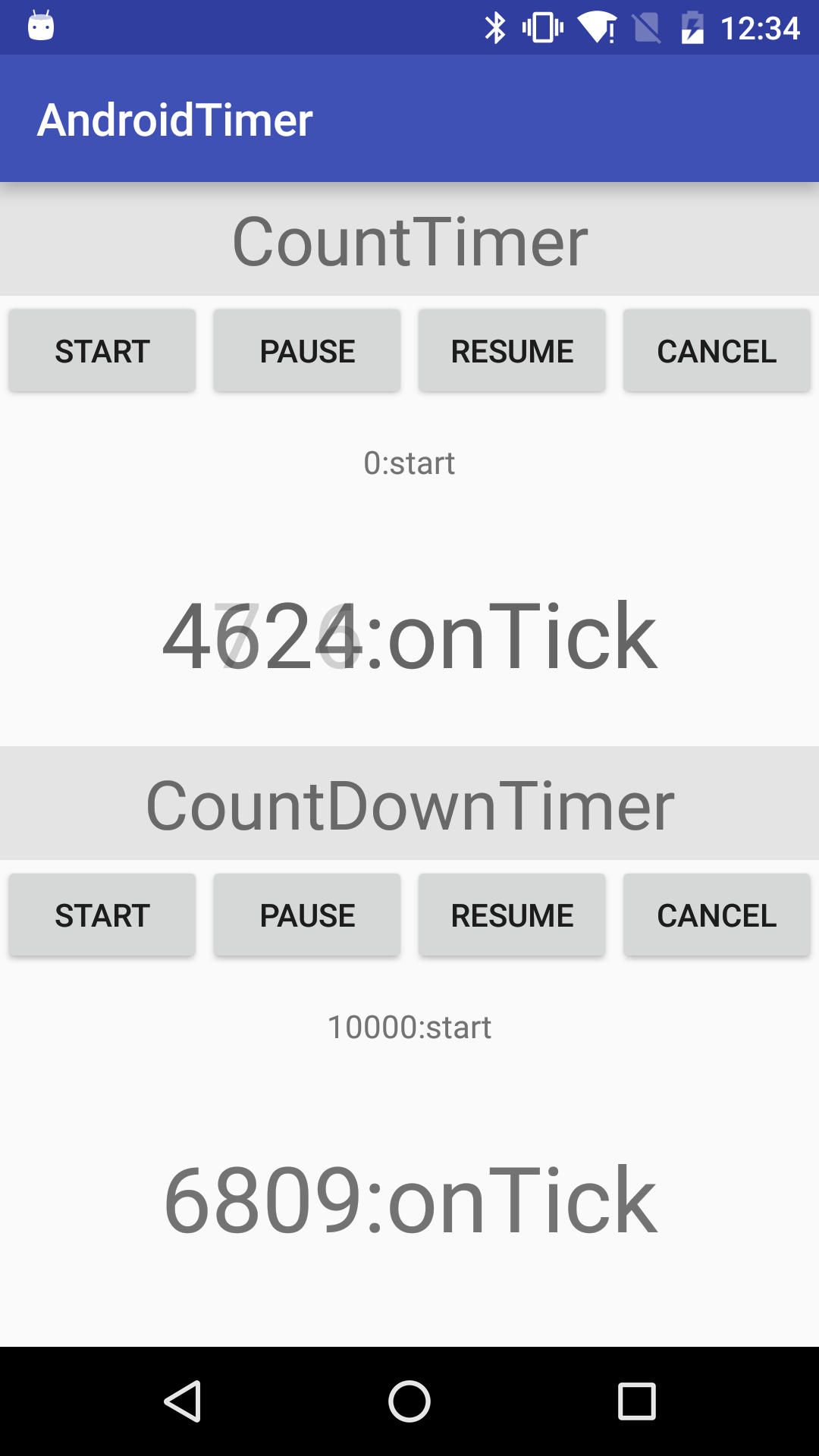
Task: Resume the CountDownTimer
Action: coord(512,915)
